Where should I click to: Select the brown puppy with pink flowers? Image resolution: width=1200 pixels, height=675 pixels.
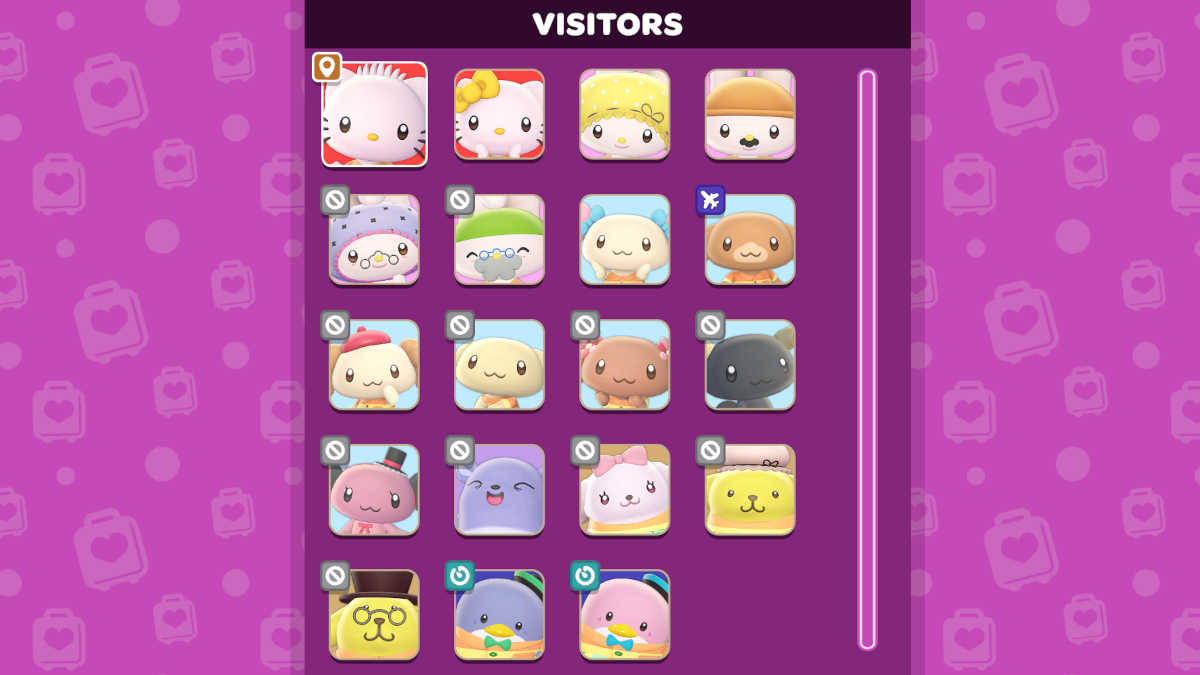coord(624,365)
